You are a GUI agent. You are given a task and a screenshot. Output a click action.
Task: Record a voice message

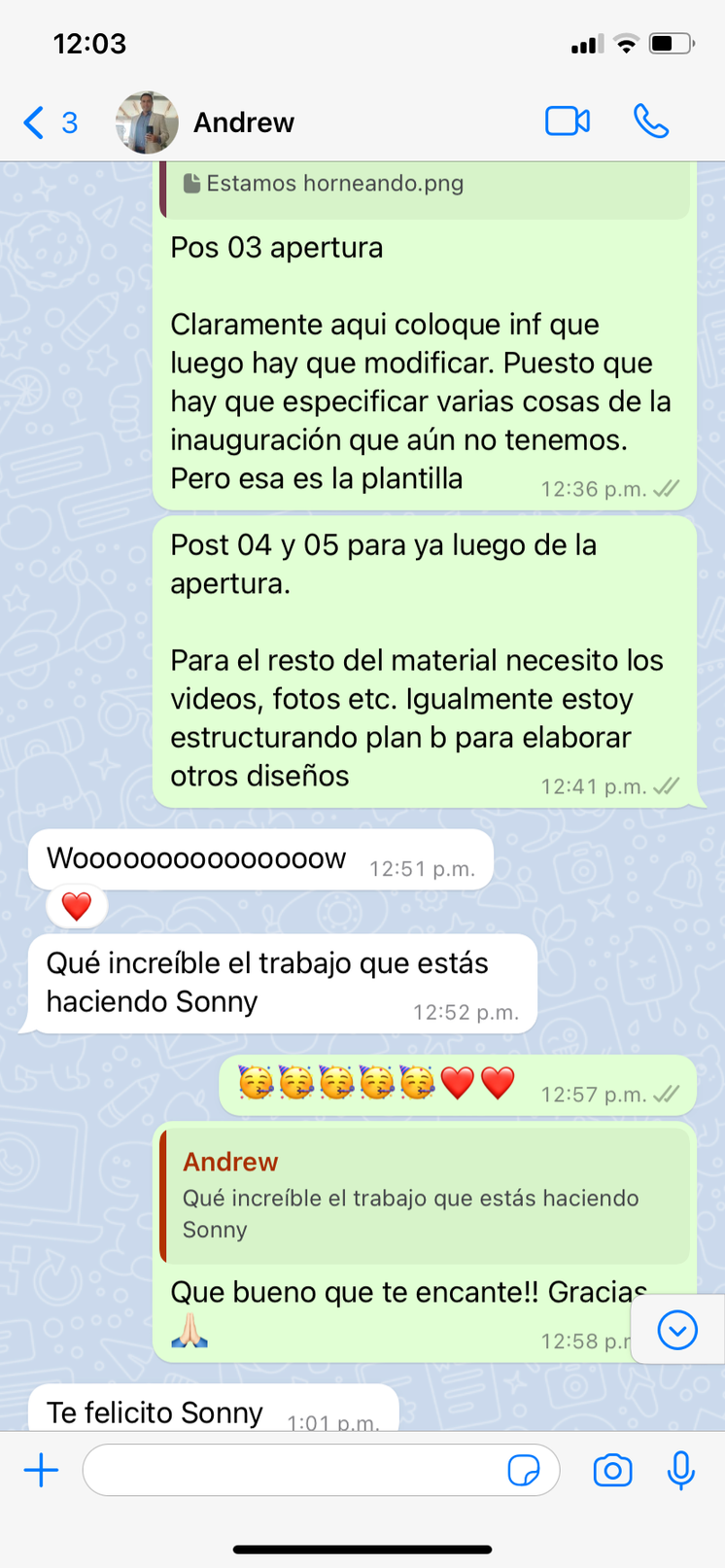point(681,1470)
